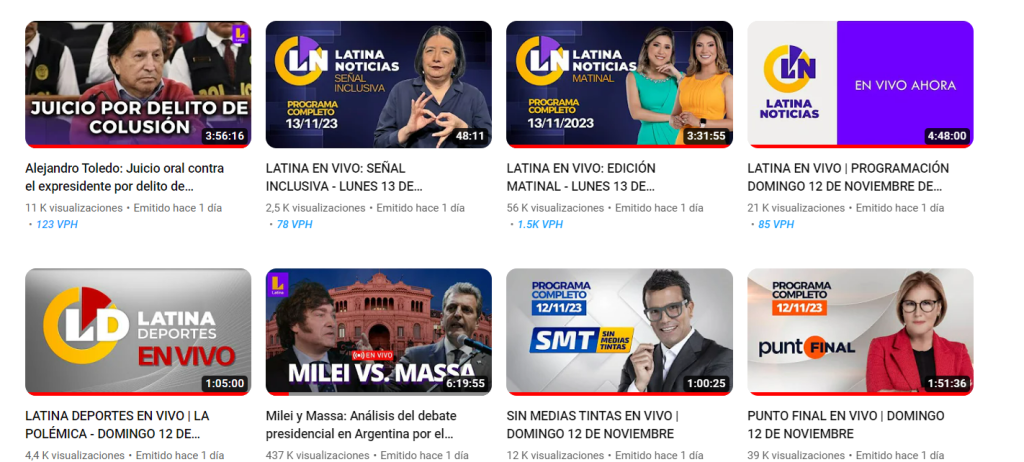Viewport: 1024px width, 462px height.
Task: Play Milei vs. Massa debate analysis
Action: [x=378, y=331]
